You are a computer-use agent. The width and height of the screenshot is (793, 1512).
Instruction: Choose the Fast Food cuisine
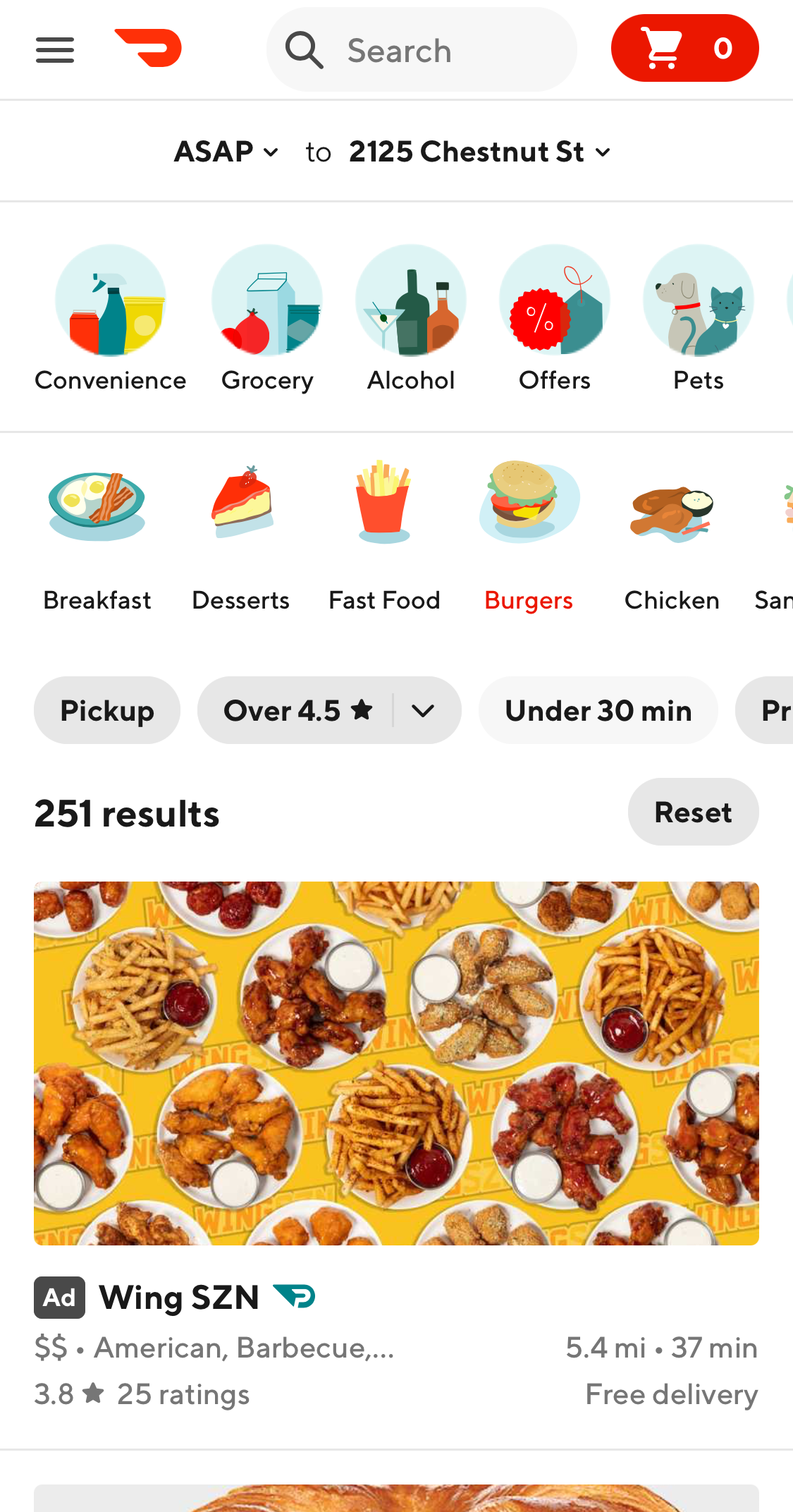coord(384,536)
